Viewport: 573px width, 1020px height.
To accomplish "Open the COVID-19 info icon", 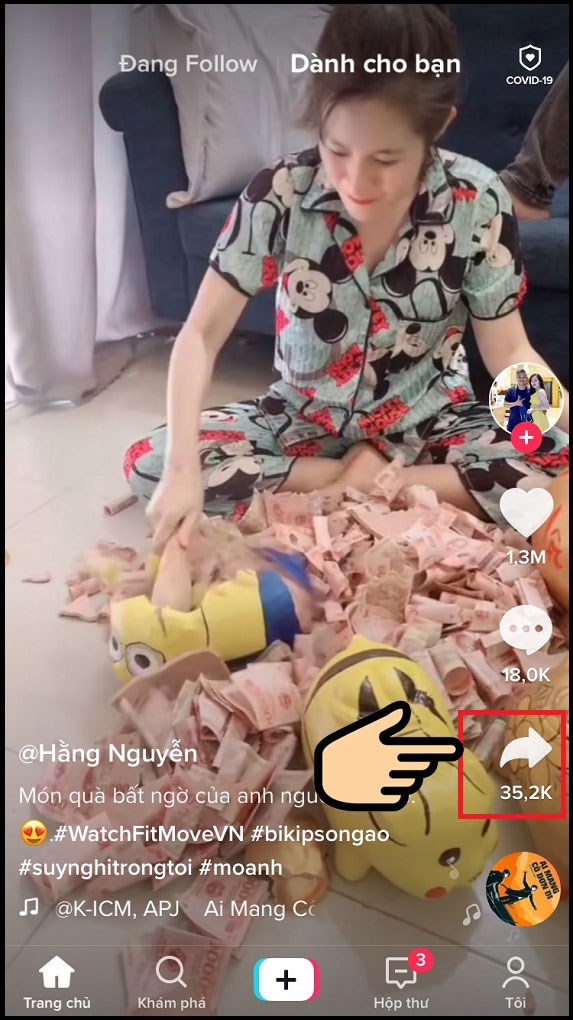I will coord(529,65).
